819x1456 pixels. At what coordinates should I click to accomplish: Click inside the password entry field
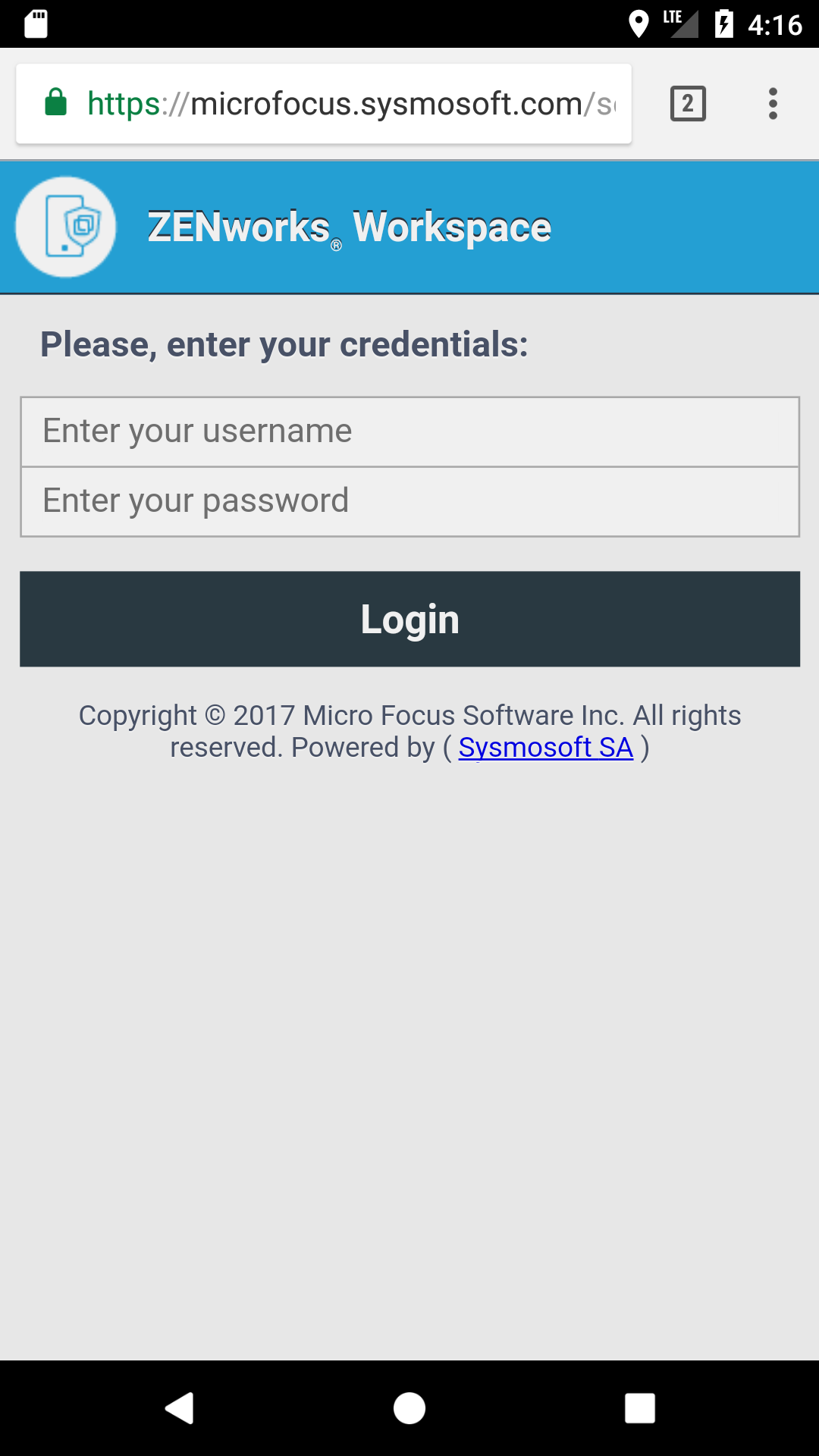409,500
